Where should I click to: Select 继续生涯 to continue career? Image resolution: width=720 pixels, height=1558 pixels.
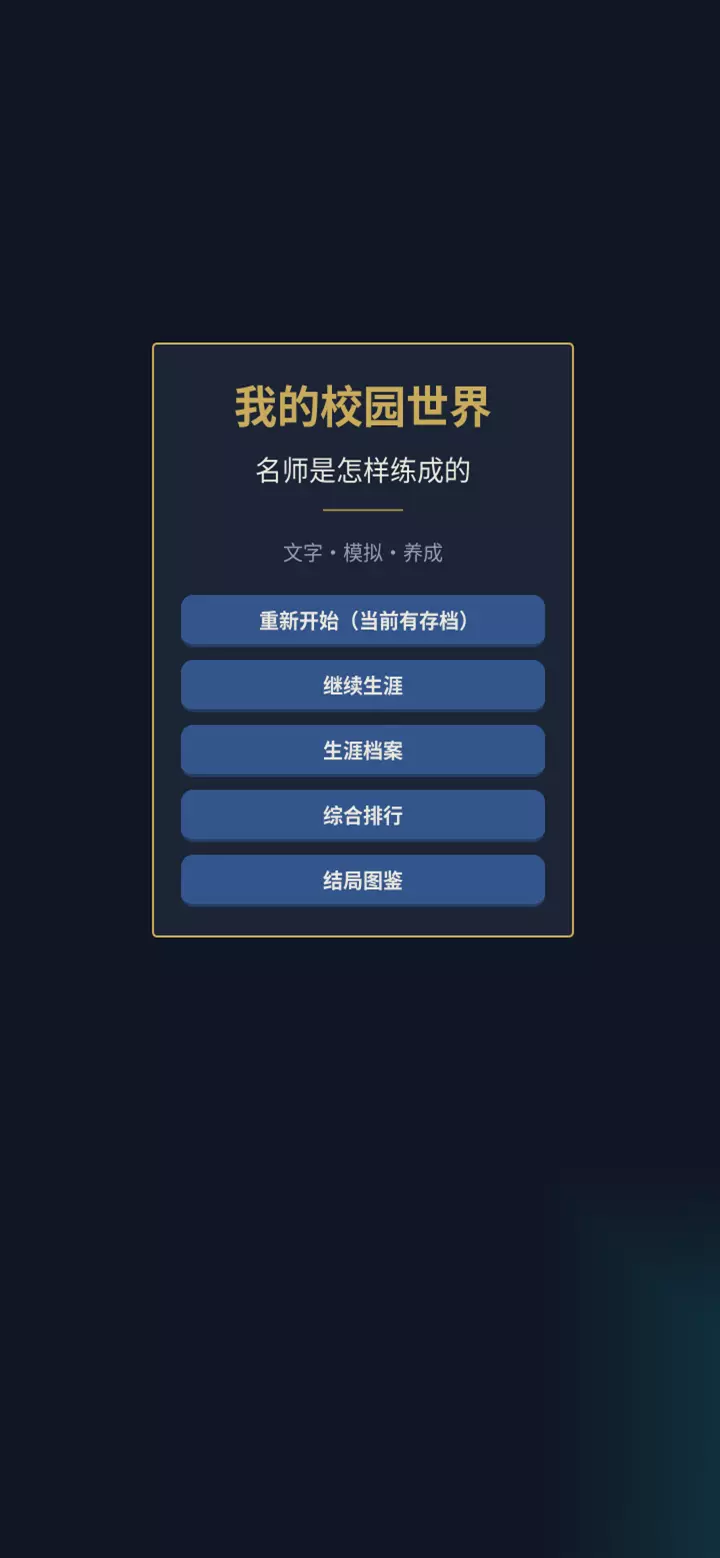[362, 685]
